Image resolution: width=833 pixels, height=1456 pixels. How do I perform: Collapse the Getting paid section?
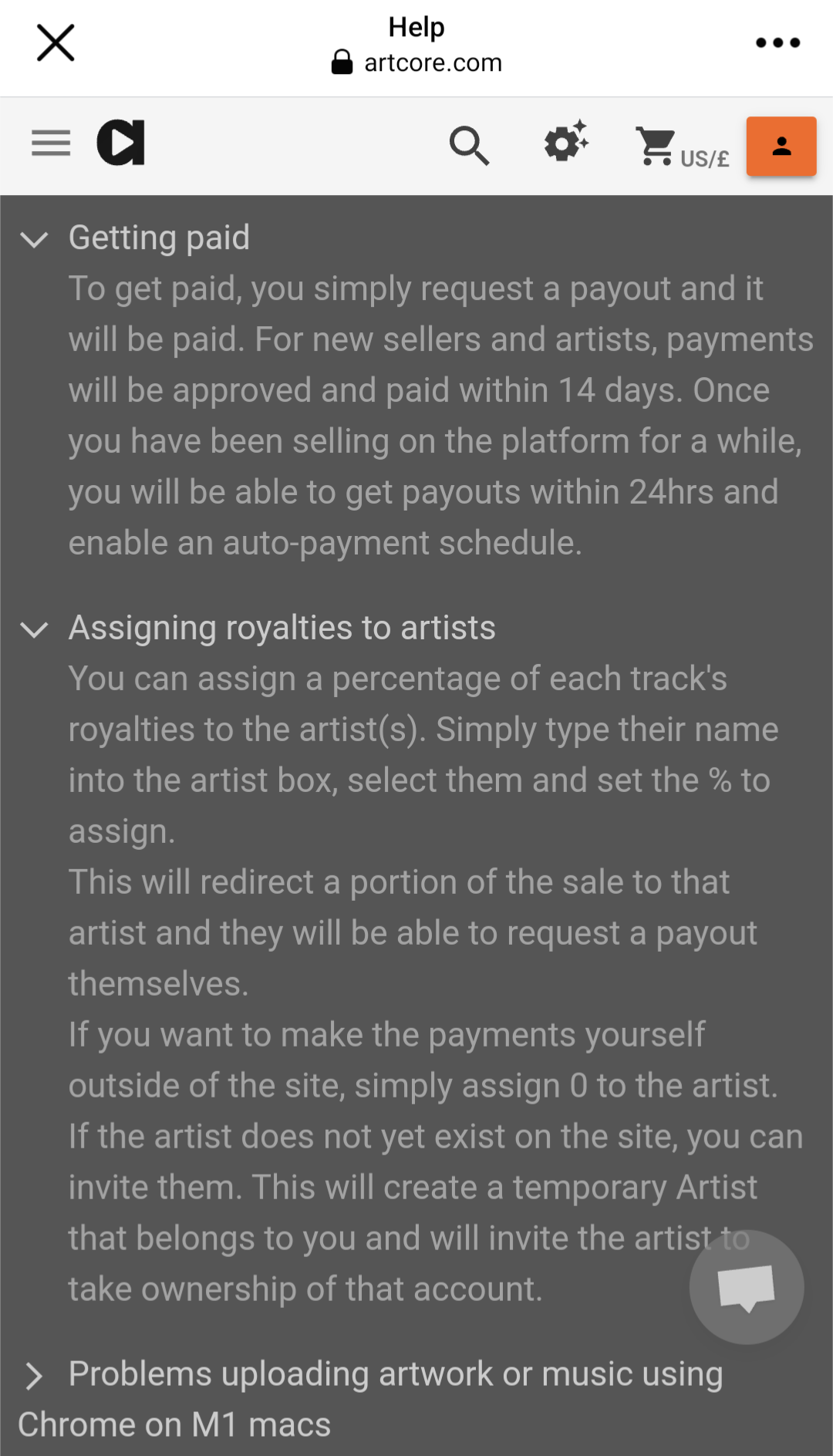point(135,238)
